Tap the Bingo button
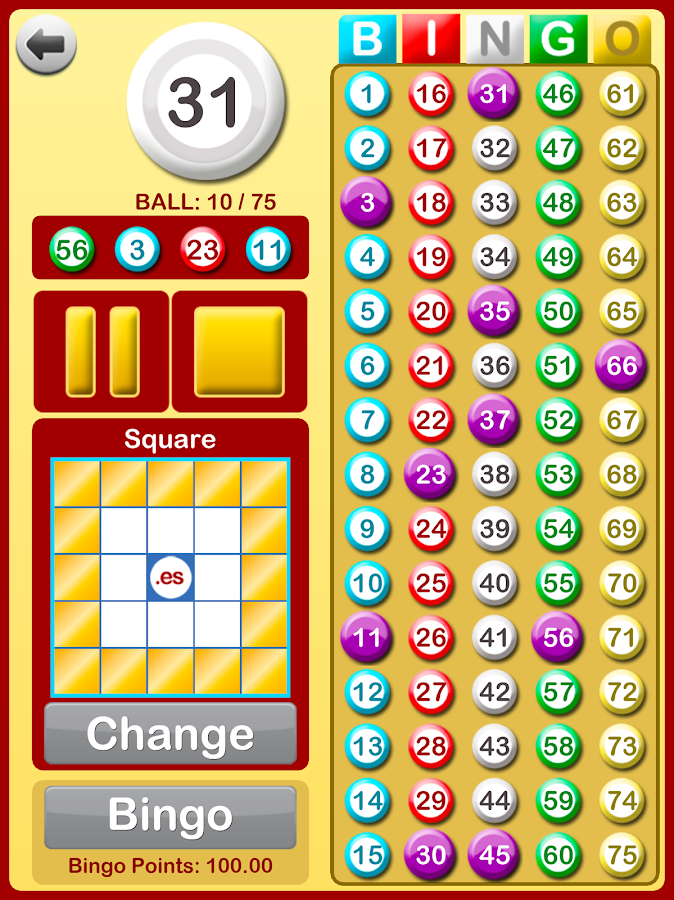This screenshot has width=674, height=900. point(171,817)
